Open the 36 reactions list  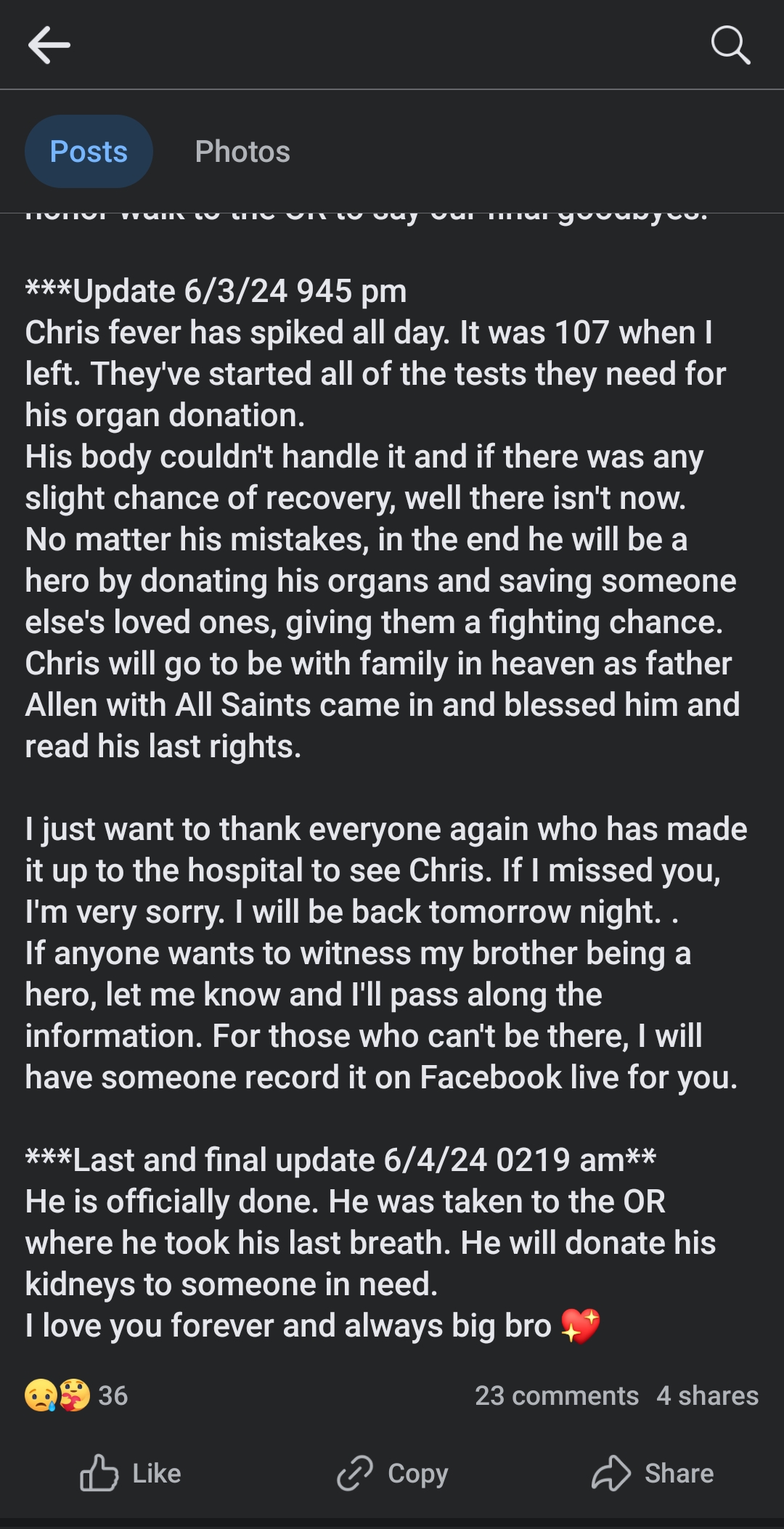76,1395
